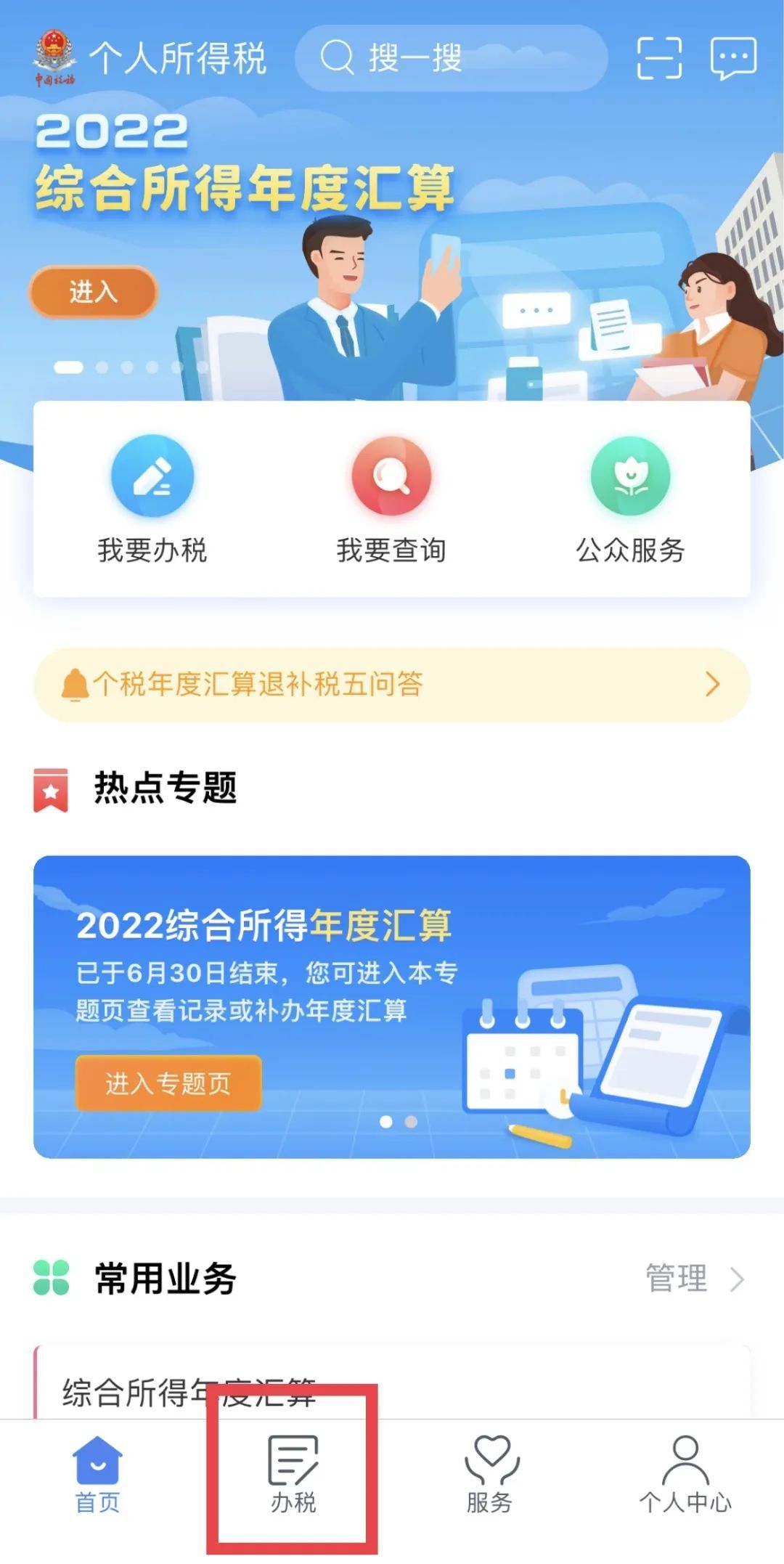Switch to the 服务 tab
Screen dimensions: 784x1564
490,1475
